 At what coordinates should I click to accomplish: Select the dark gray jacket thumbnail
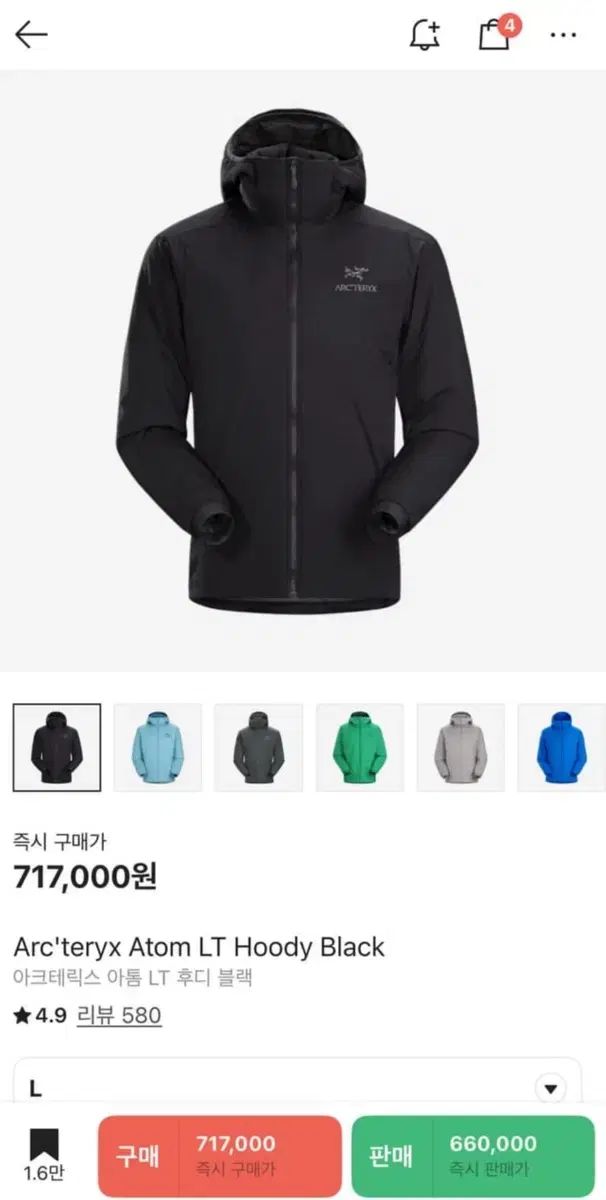259,748
